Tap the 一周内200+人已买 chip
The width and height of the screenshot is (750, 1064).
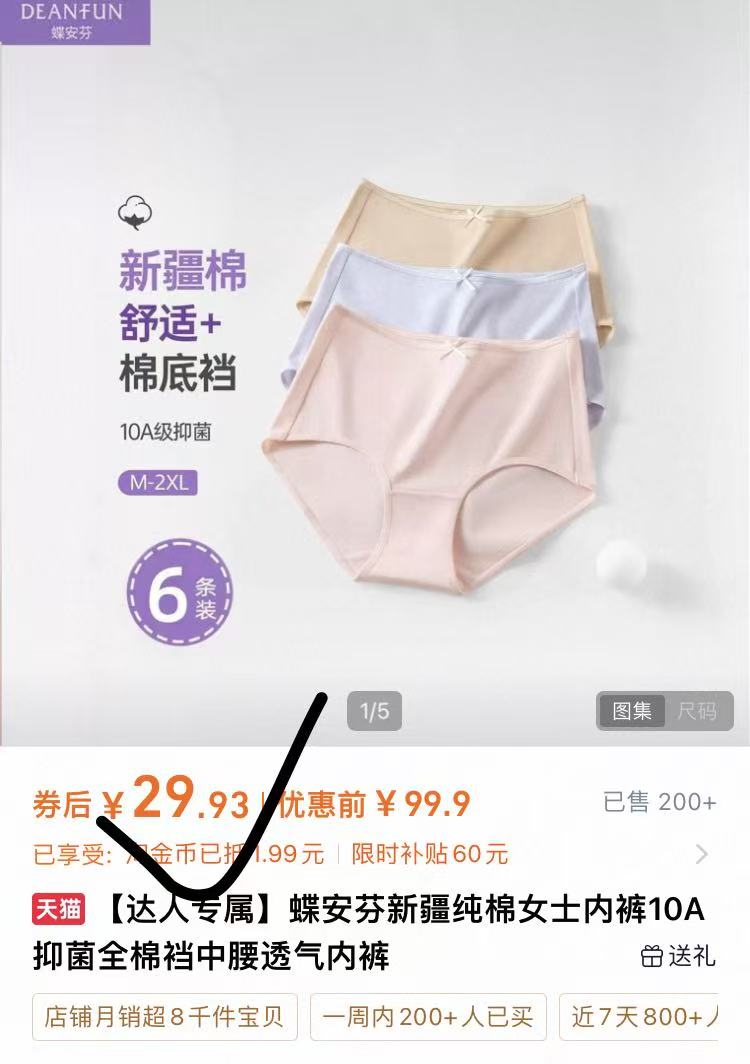tap(428, 1018)
